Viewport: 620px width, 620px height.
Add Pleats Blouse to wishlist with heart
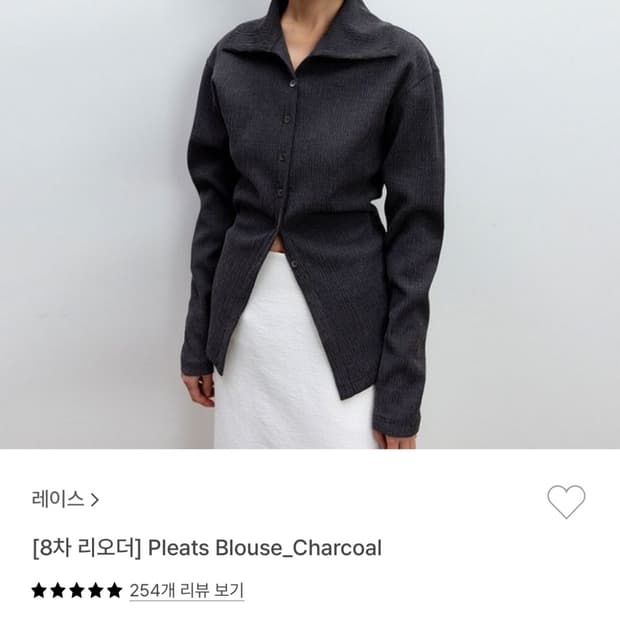point(566,501)
